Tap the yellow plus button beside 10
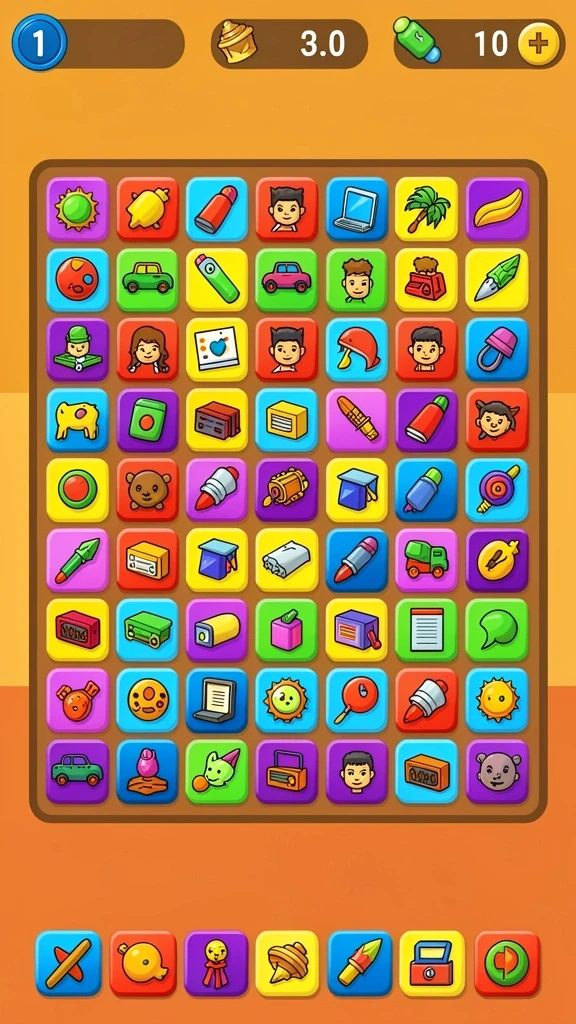The height and width of the screenshot is (1024, 576). [538, 44]
